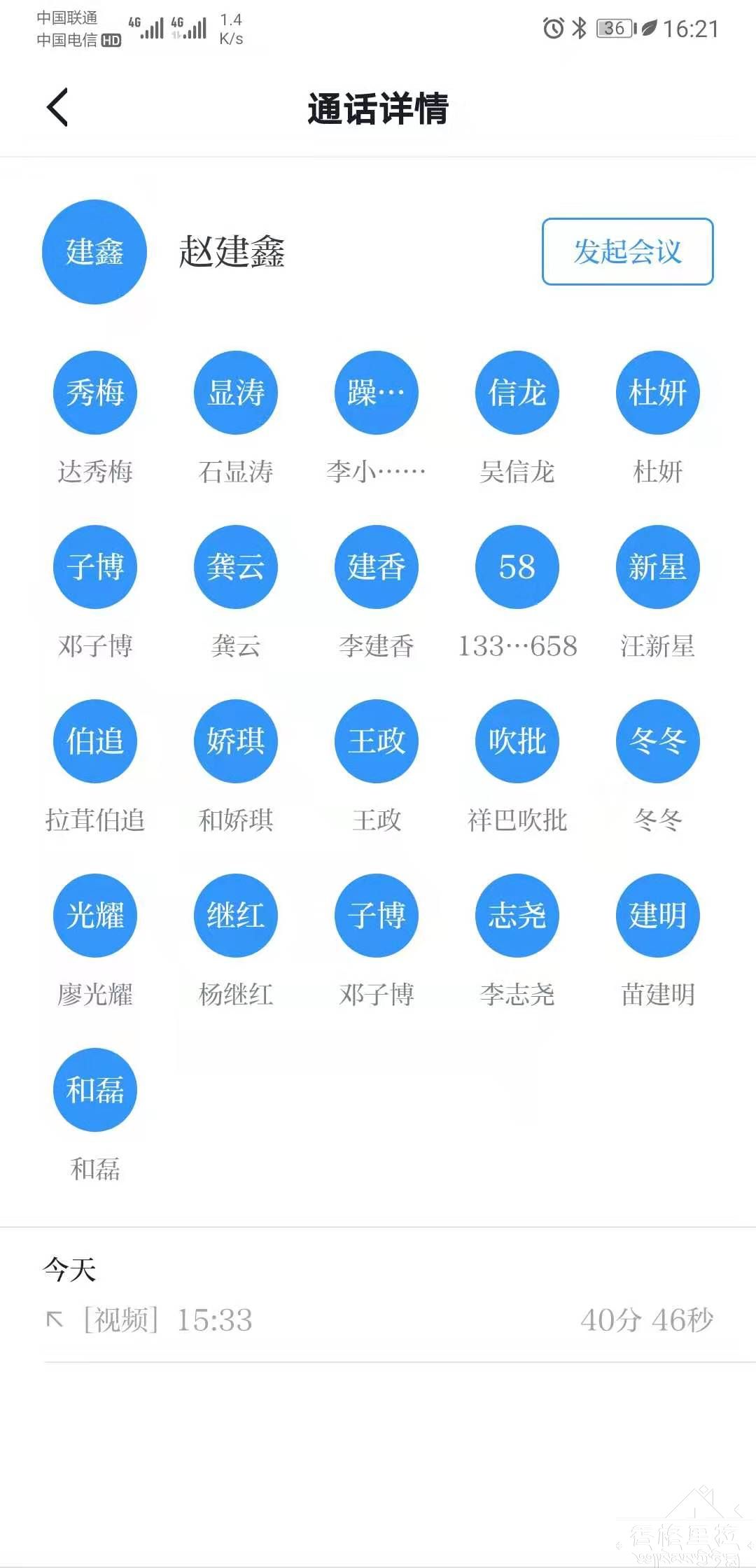
Task: View participant 吴信龙
Action: click(x=517, y=393)
